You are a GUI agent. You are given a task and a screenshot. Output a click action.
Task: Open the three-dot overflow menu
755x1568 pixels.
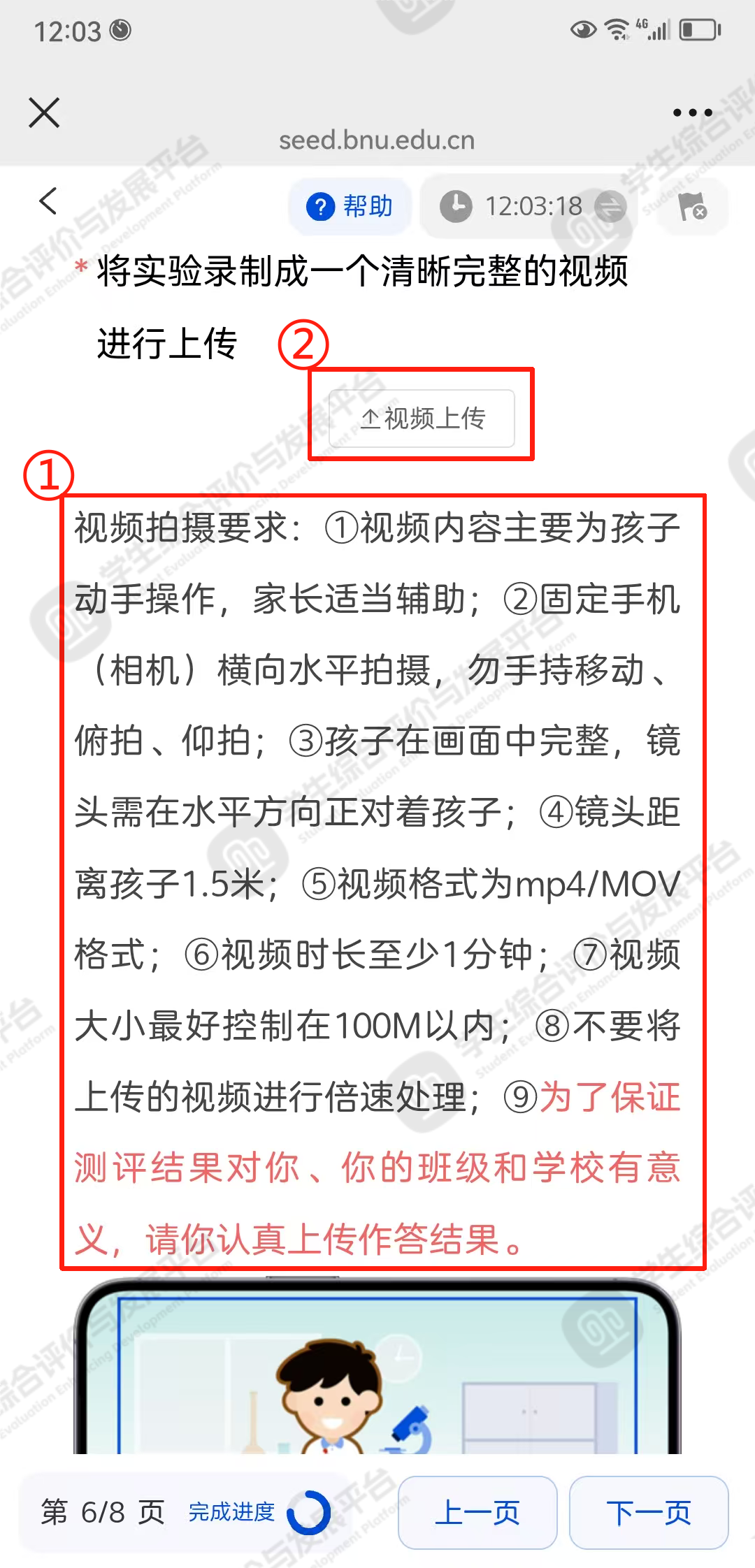click(x=692, y=112)
